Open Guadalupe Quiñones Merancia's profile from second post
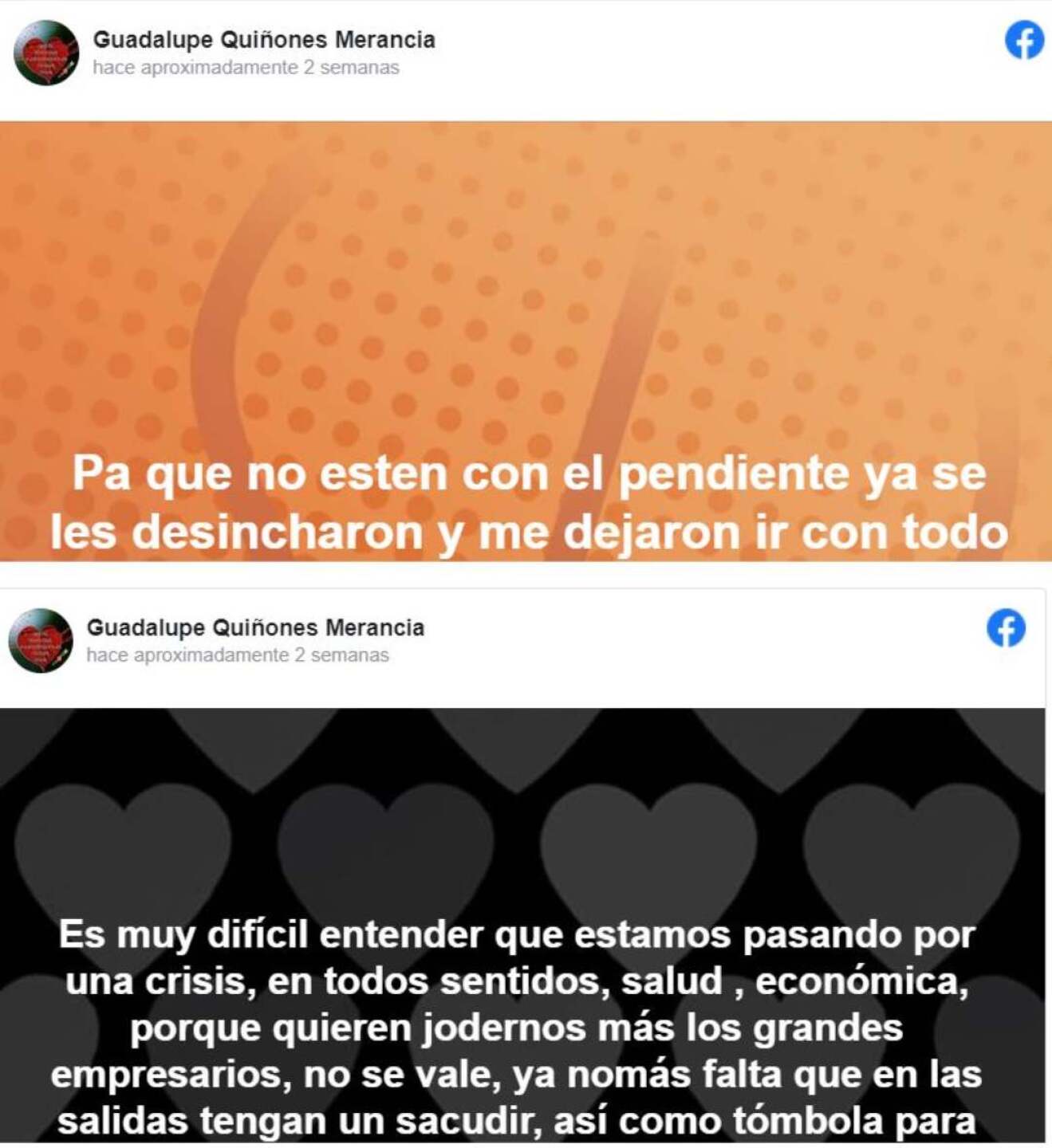The width and height of the screenshot is (1052, 1148). pyautogui.click(x=257, y=627)
